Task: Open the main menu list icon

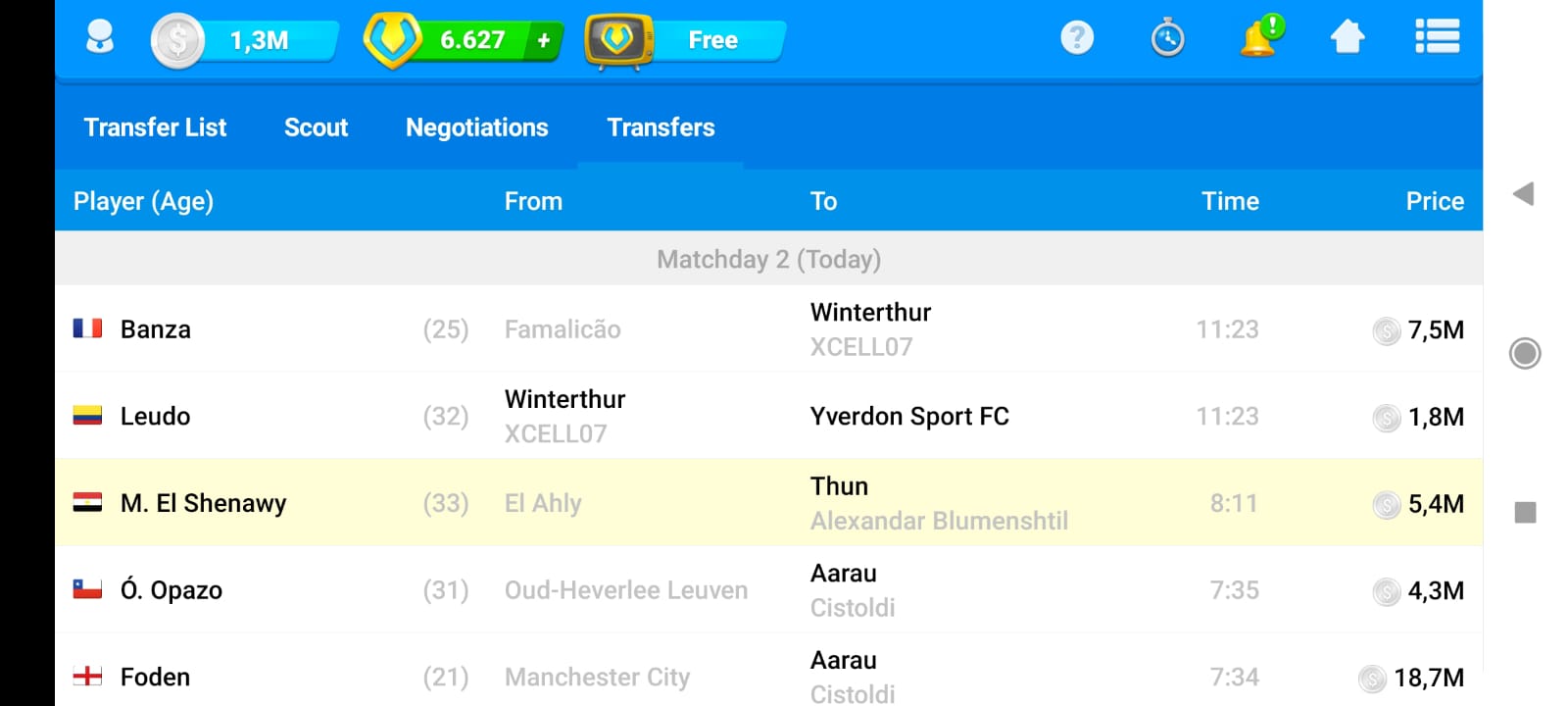Action: tap(1437, 37)
